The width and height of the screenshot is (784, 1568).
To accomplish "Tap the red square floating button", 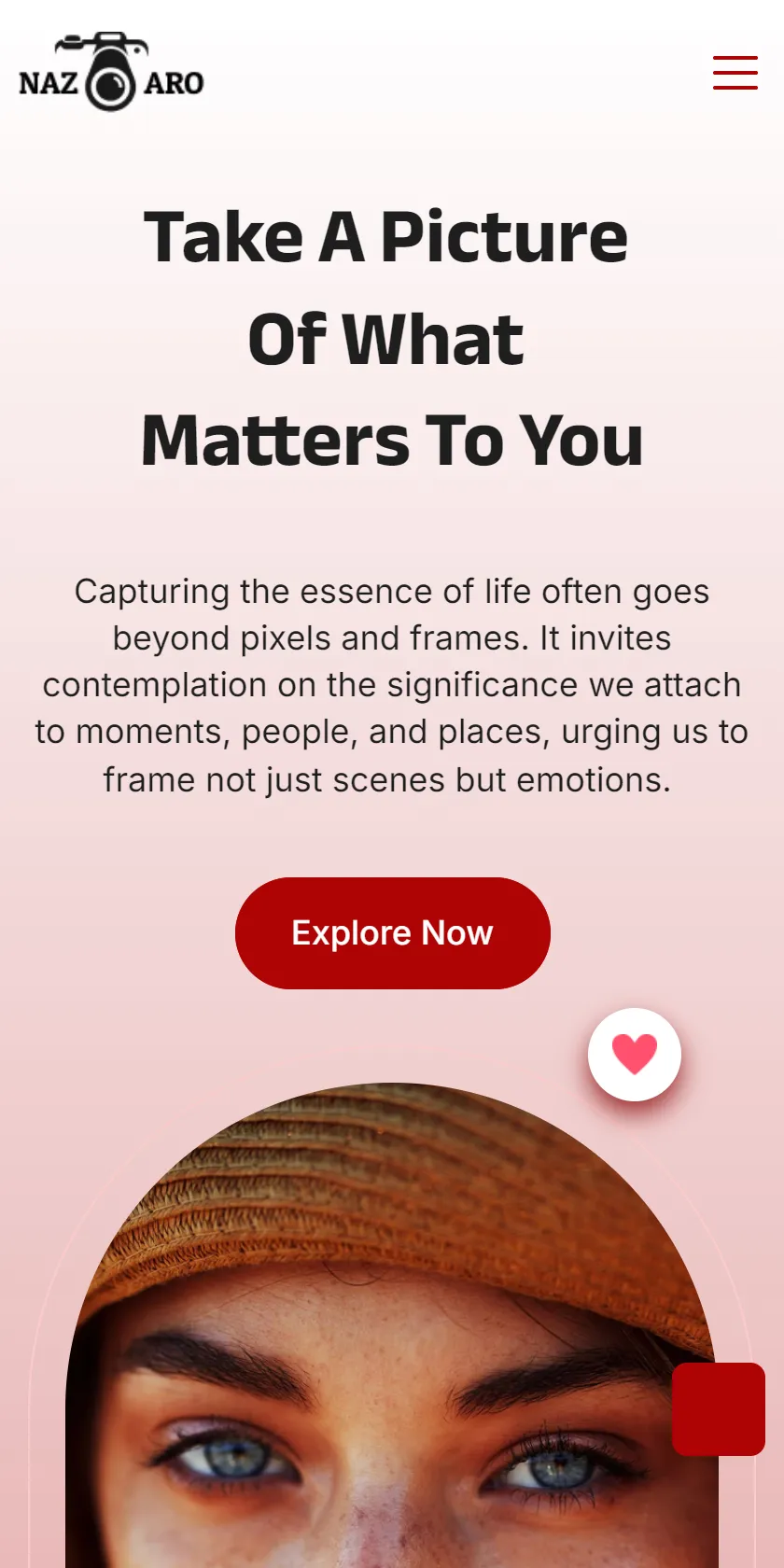I will pyautogui.click(x=719, y=1409).
